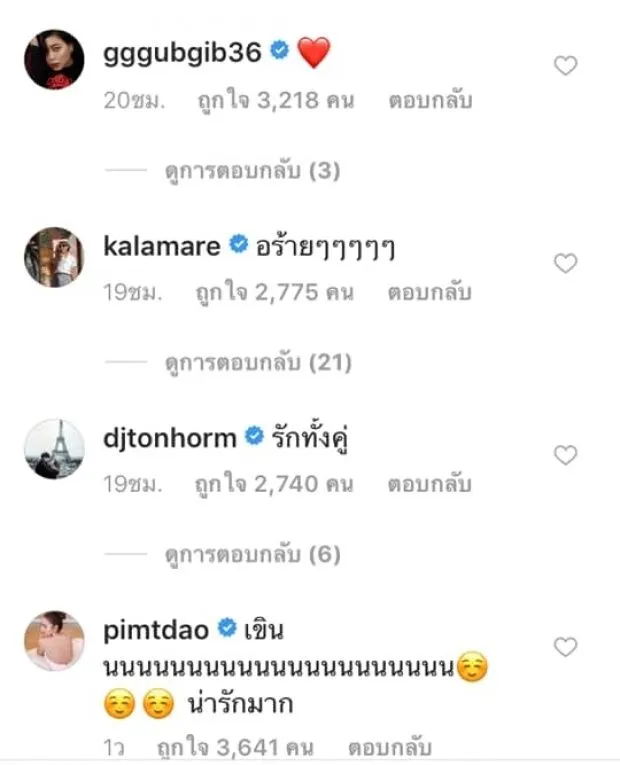This screenshot has width=620, height=765.
Task: View 3 replies under gggubgib36's comment
Action: click(x=251, y=172)
